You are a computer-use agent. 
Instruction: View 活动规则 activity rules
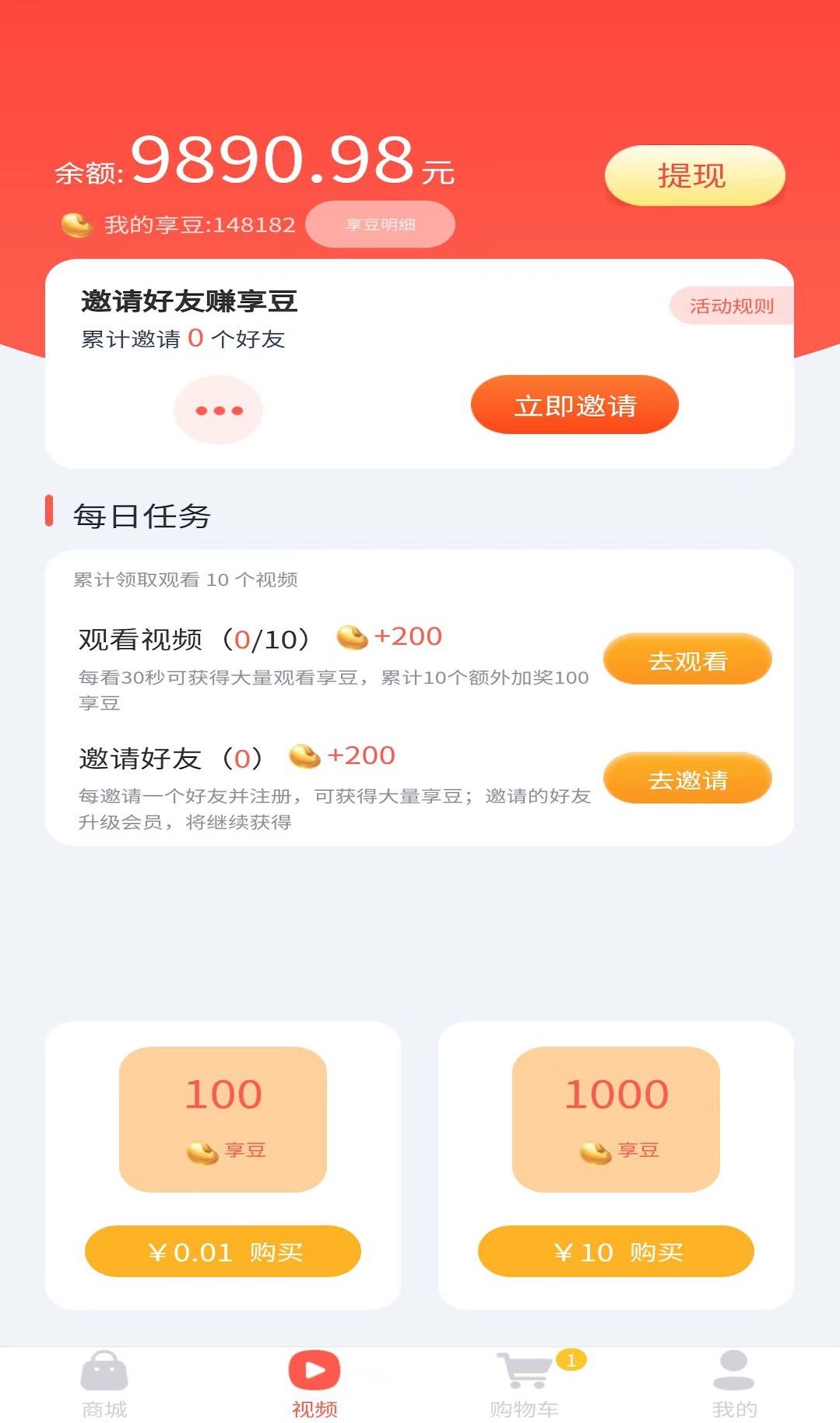tap(730, 307)
